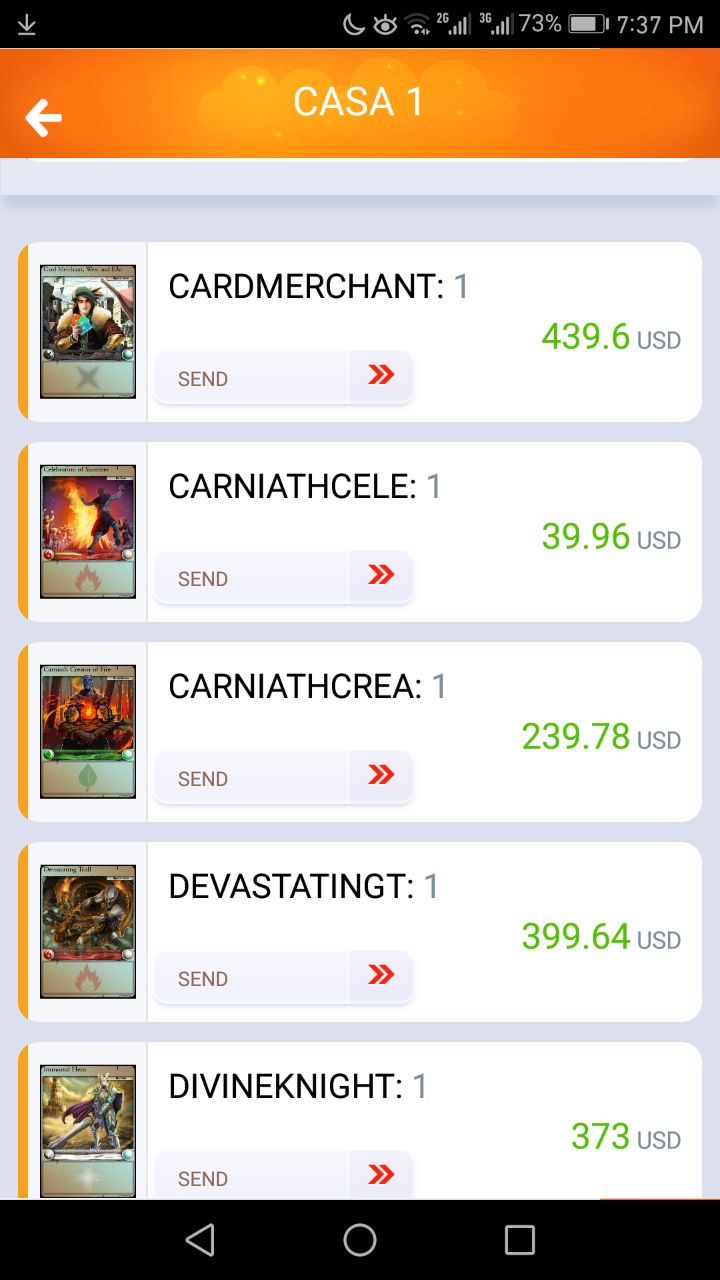Open the CARDMERCHANT card image
720x1280 pixels.
coord(88,332)
